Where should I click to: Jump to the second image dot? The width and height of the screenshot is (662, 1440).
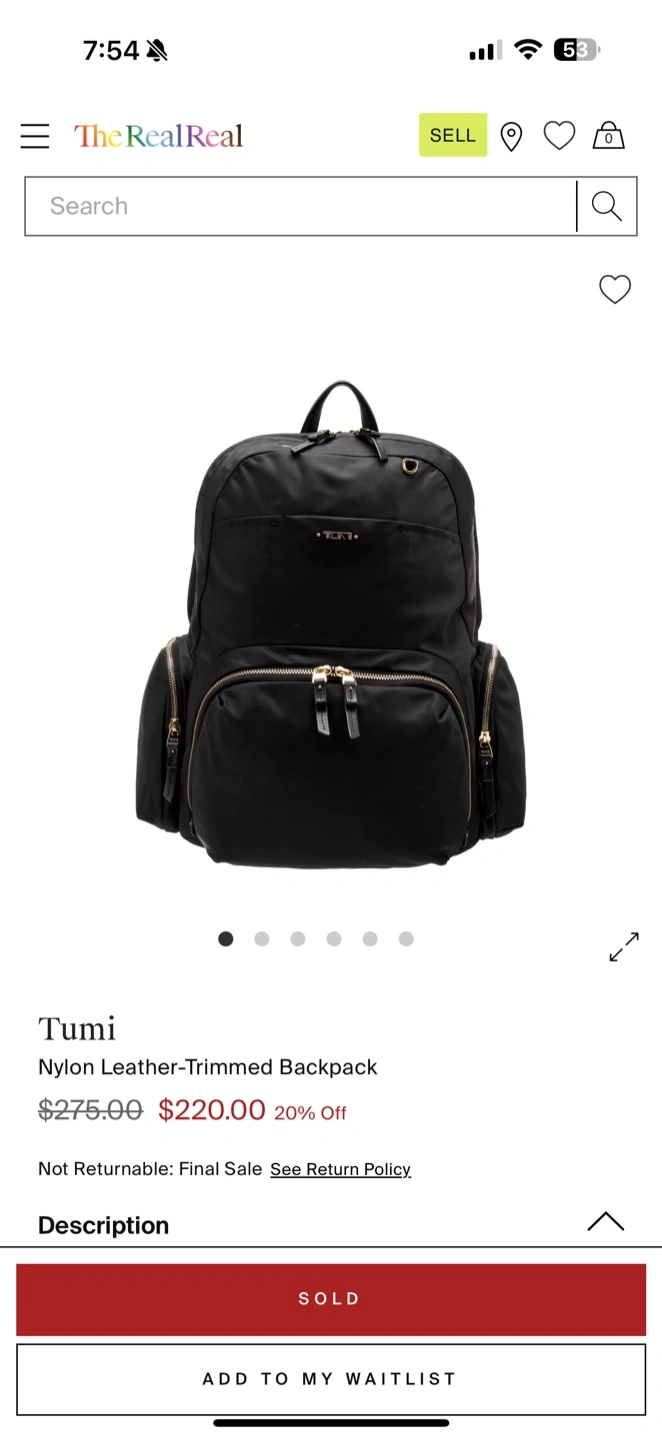point(262,939)
